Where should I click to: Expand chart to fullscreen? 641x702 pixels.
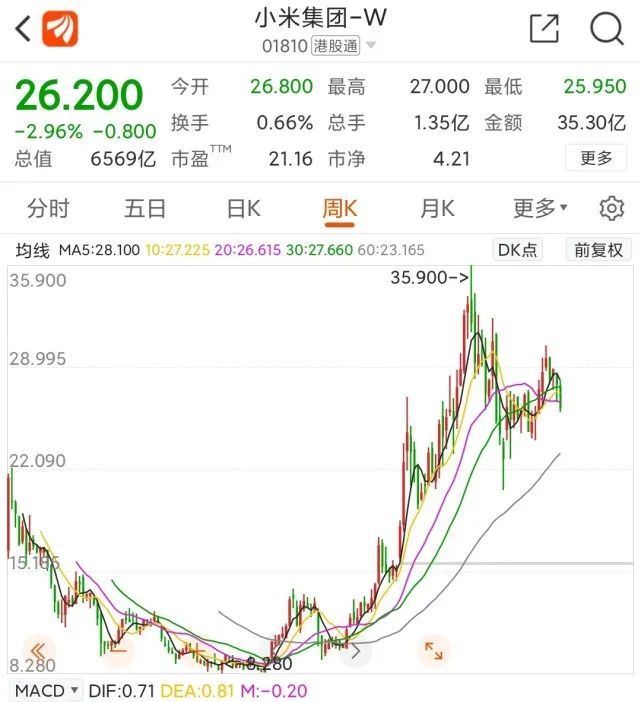(x=434, y=651)
